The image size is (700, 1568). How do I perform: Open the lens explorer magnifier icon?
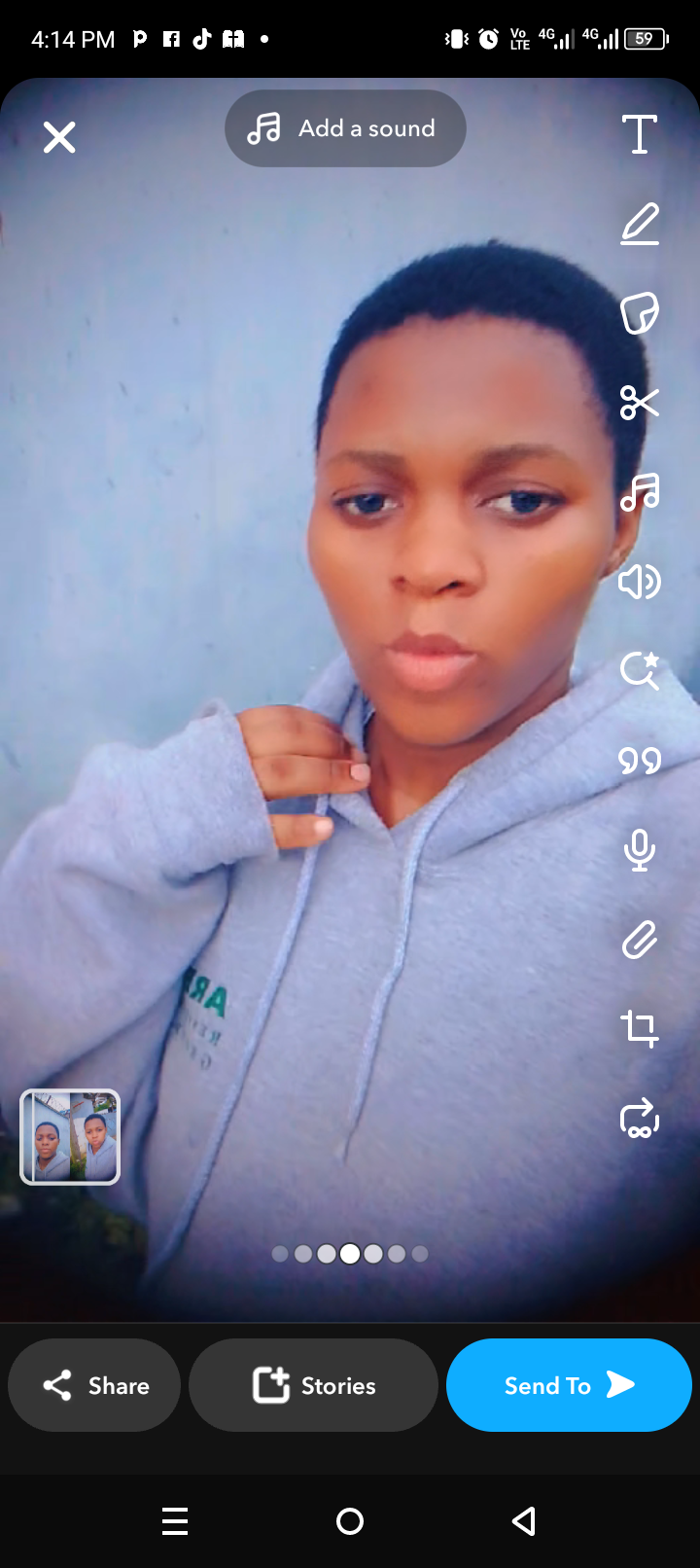(640, 670)
